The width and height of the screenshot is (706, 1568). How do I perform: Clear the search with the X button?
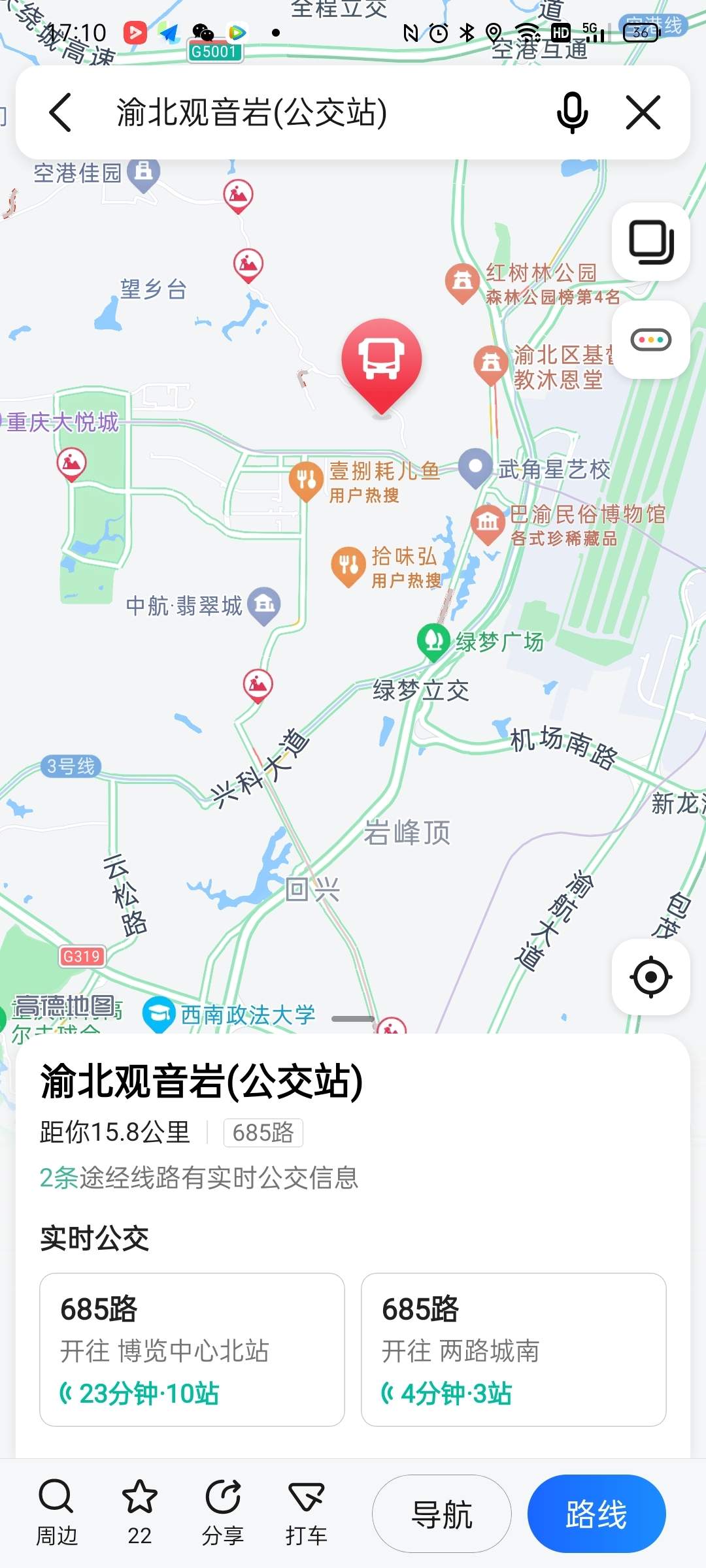coord(643,112)
